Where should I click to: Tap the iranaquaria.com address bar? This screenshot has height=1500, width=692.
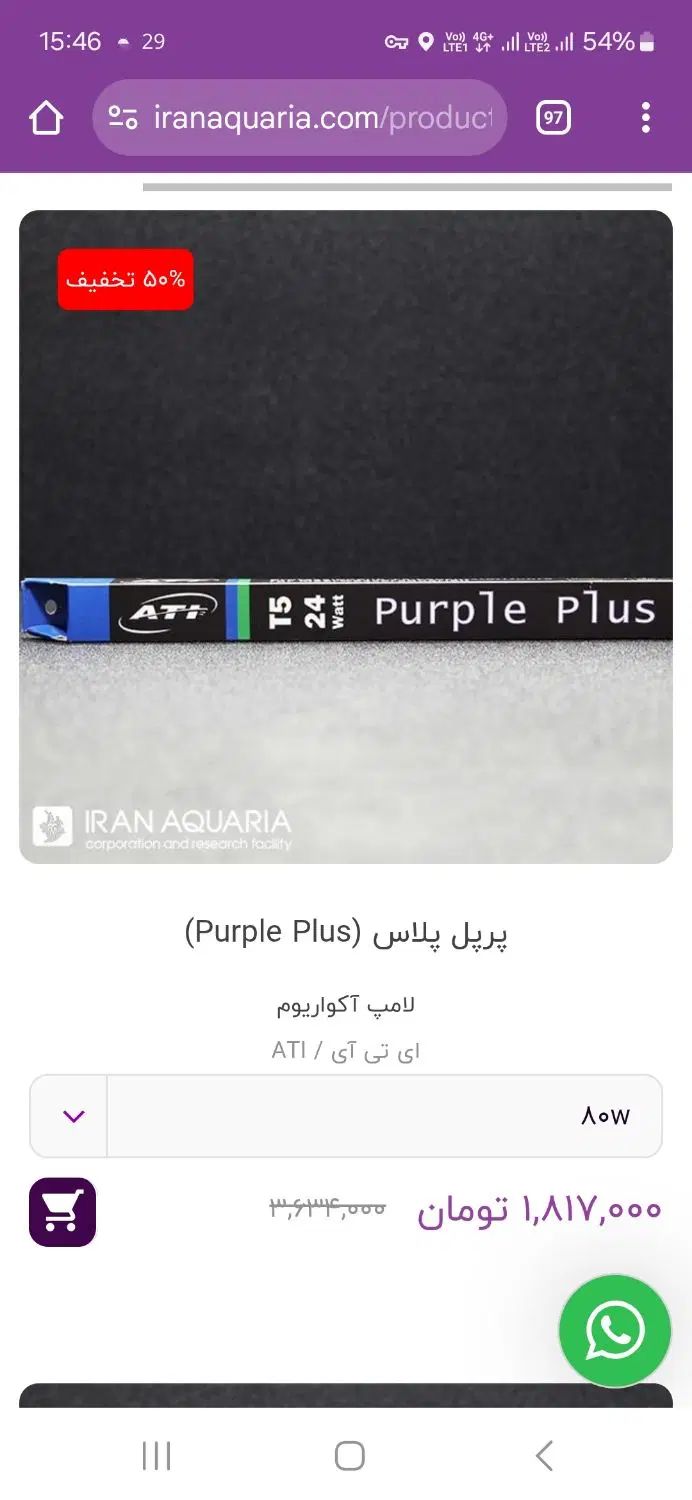pos(300,118)
